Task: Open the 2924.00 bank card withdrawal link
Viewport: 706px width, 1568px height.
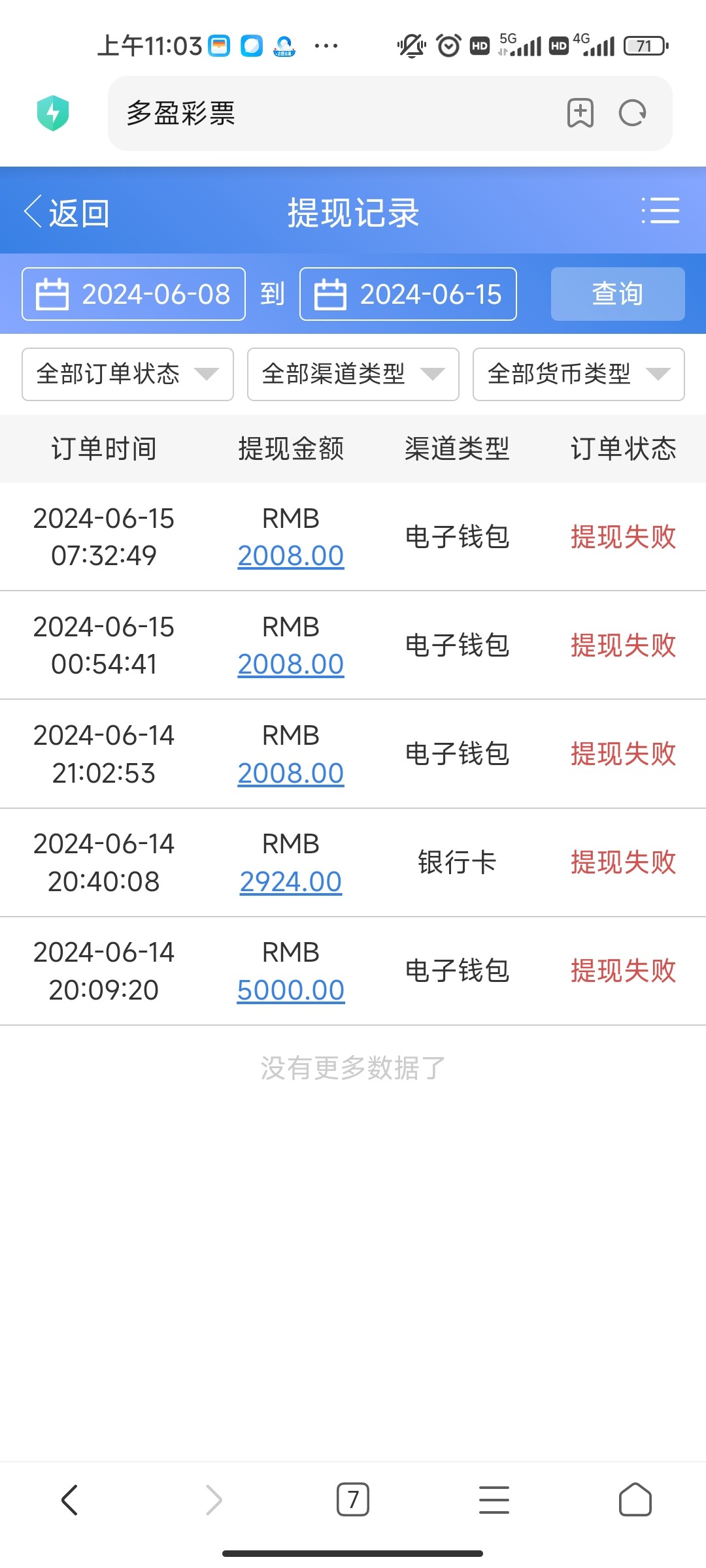Action: point(290,881)
